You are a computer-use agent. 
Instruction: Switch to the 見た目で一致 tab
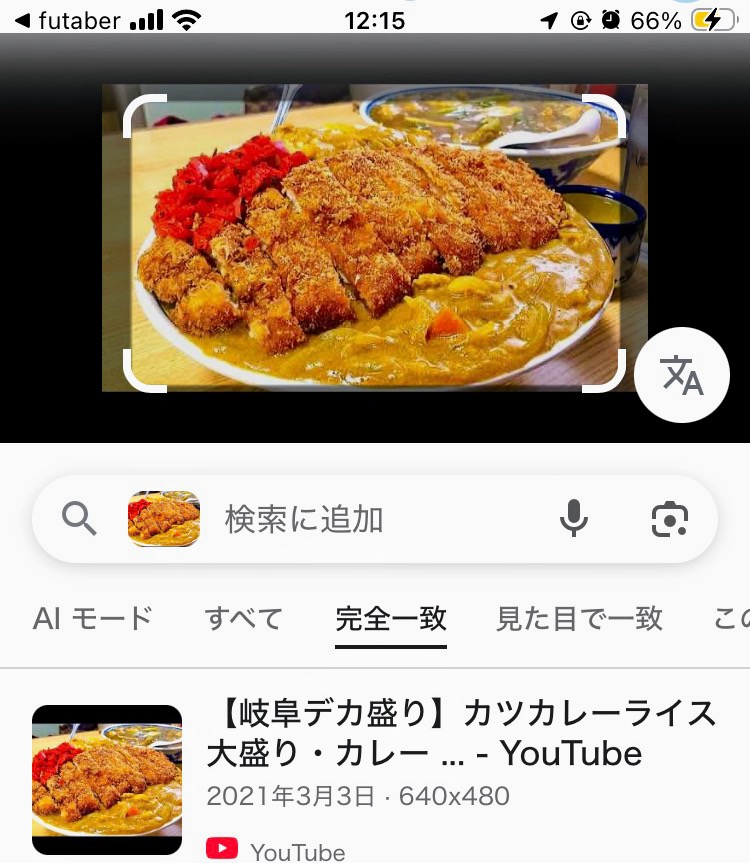(579, 618)
